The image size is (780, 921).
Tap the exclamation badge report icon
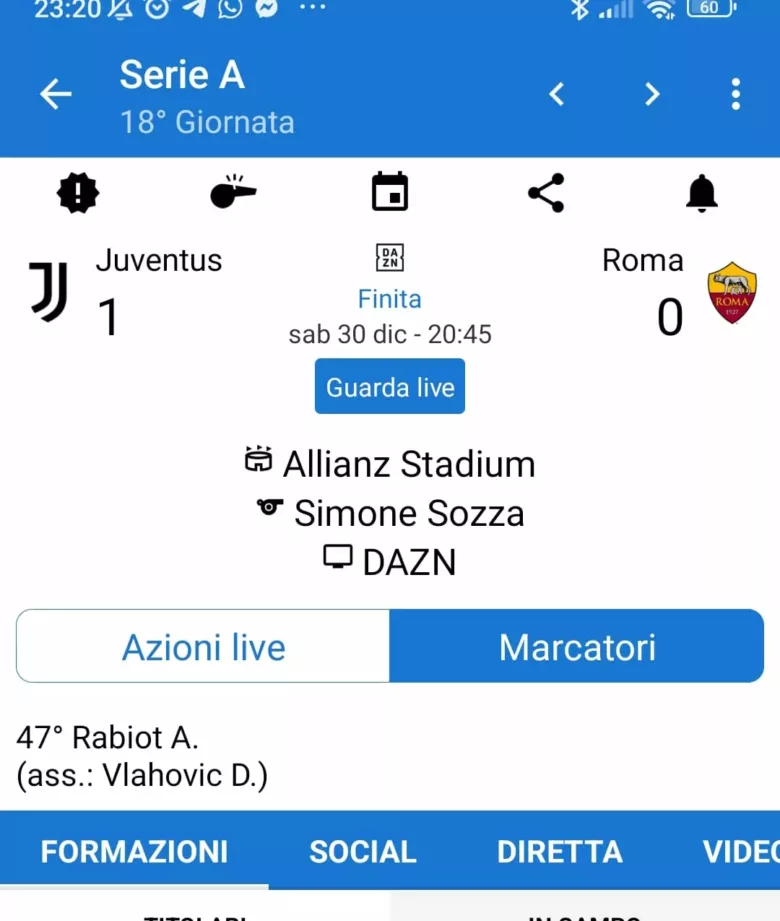pos(78,193)
